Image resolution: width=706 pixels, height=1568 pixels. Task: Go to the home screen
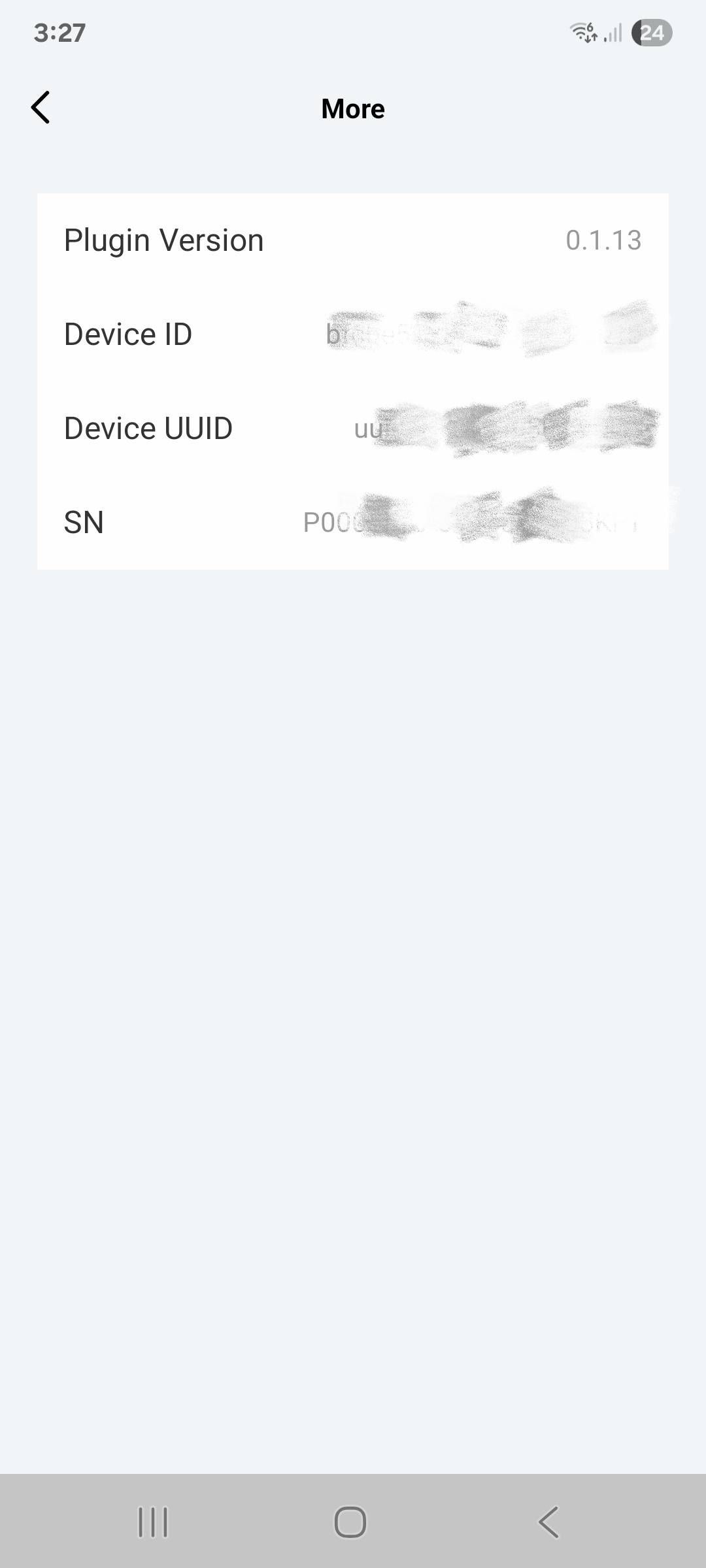350,1522
